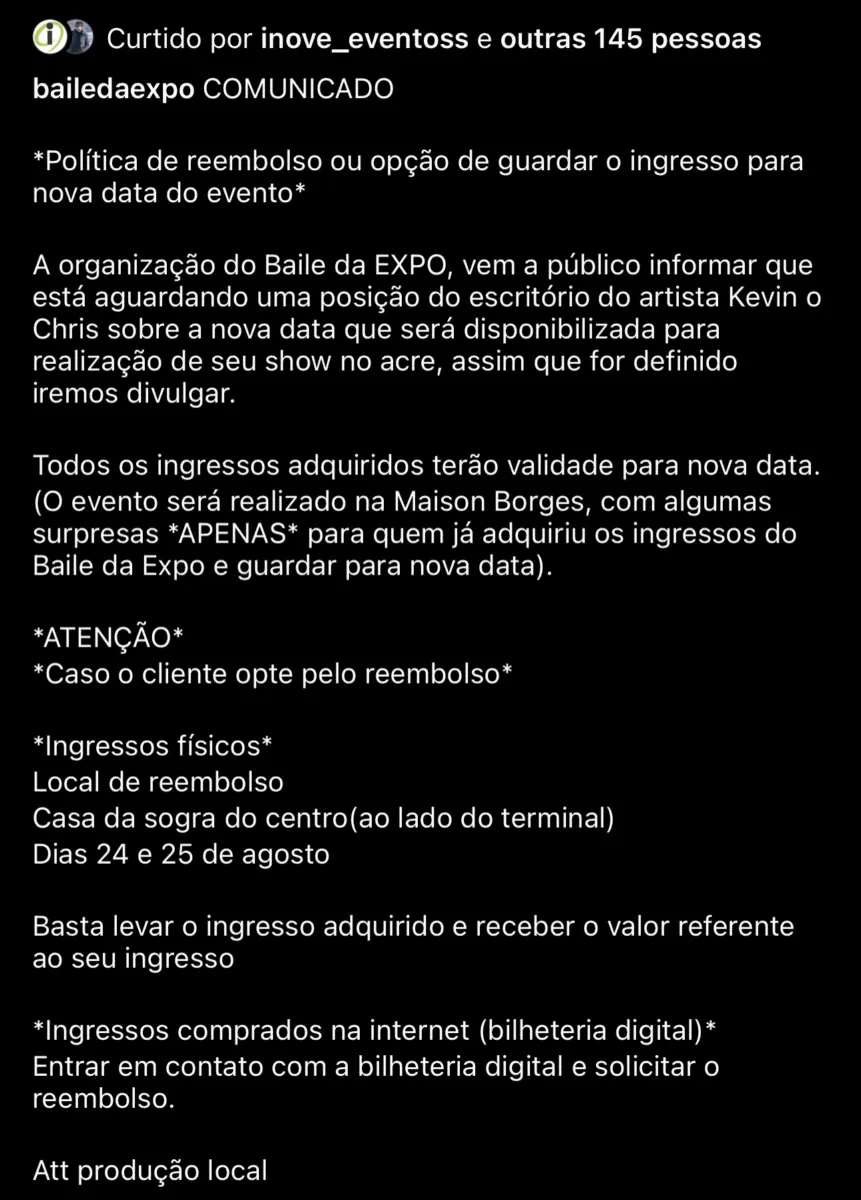861x1200 pixels.
Task: Tap the liker avatars beside Curtido por
Action: tap(62, 39)
